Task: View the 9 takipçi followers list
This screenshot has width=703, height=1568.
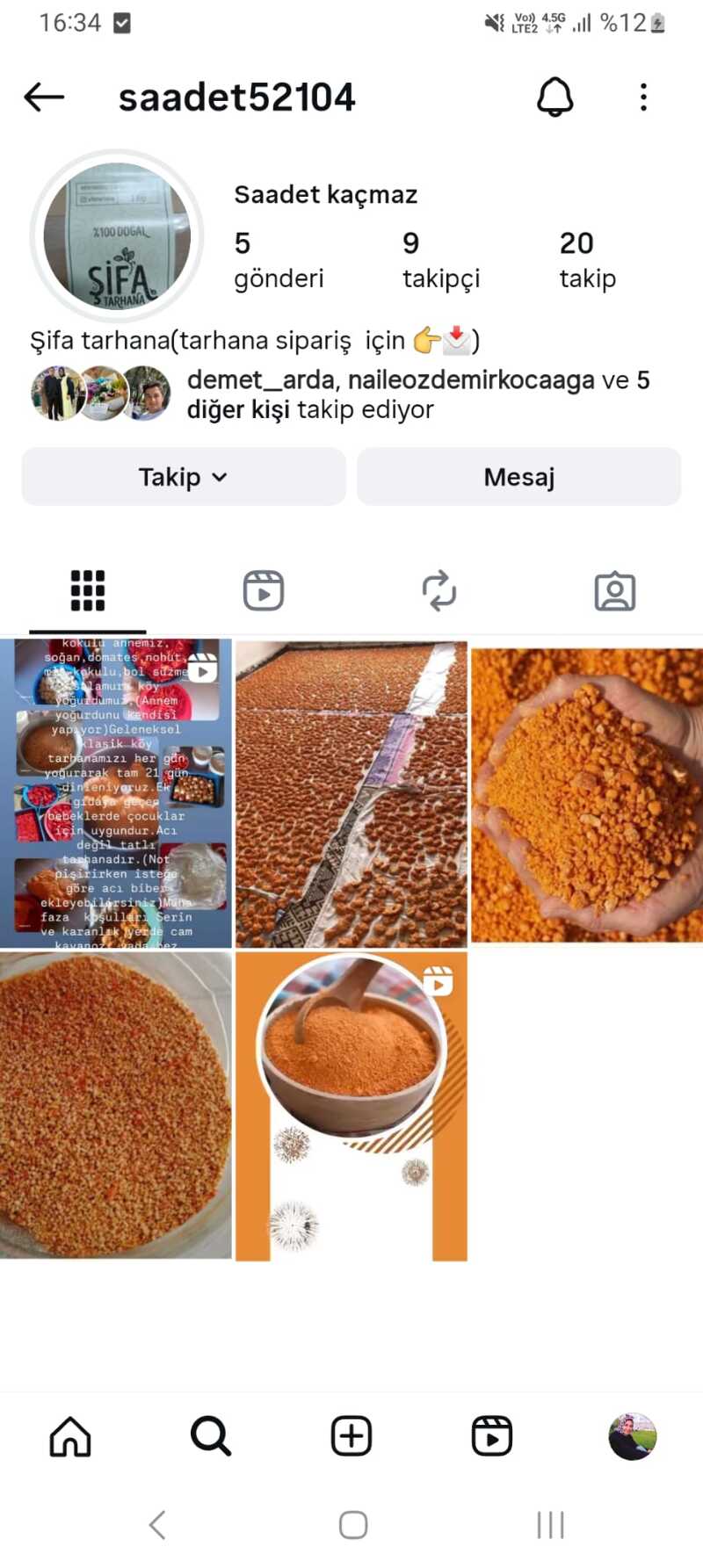Action: point(441,260)
